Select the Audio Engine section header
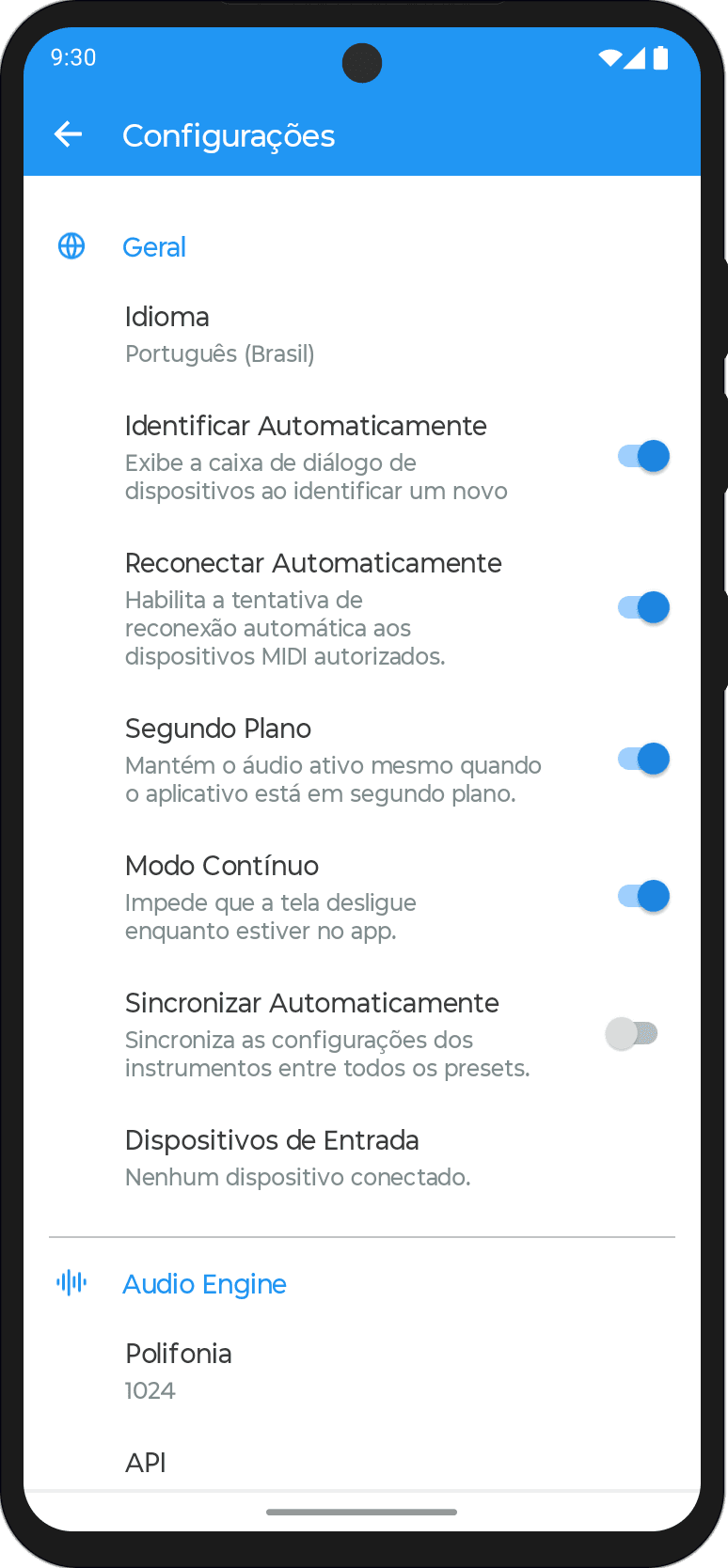The image size is (728, 1568). [x=204, y=1282]
